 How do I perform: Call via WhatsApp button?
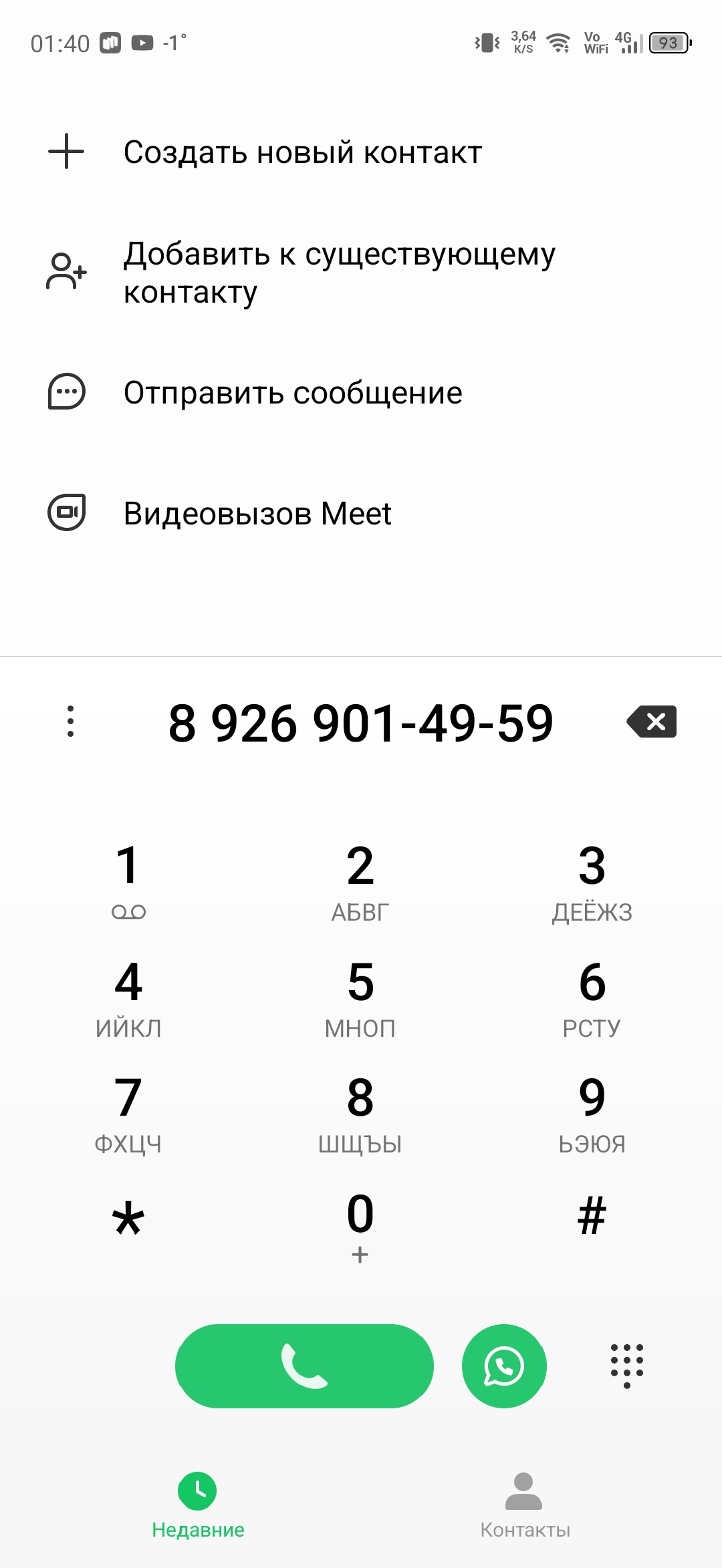504,1366
